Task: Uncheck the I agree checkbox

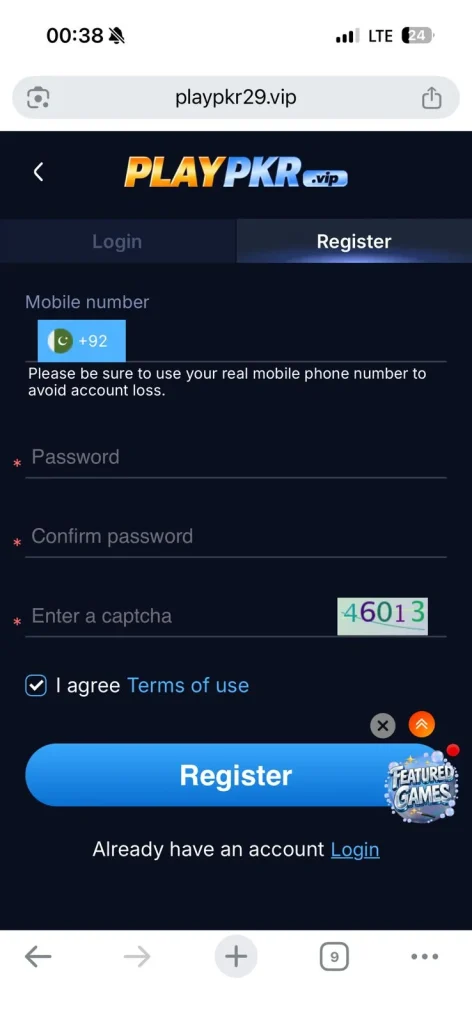Action: (x=36, y=686)
